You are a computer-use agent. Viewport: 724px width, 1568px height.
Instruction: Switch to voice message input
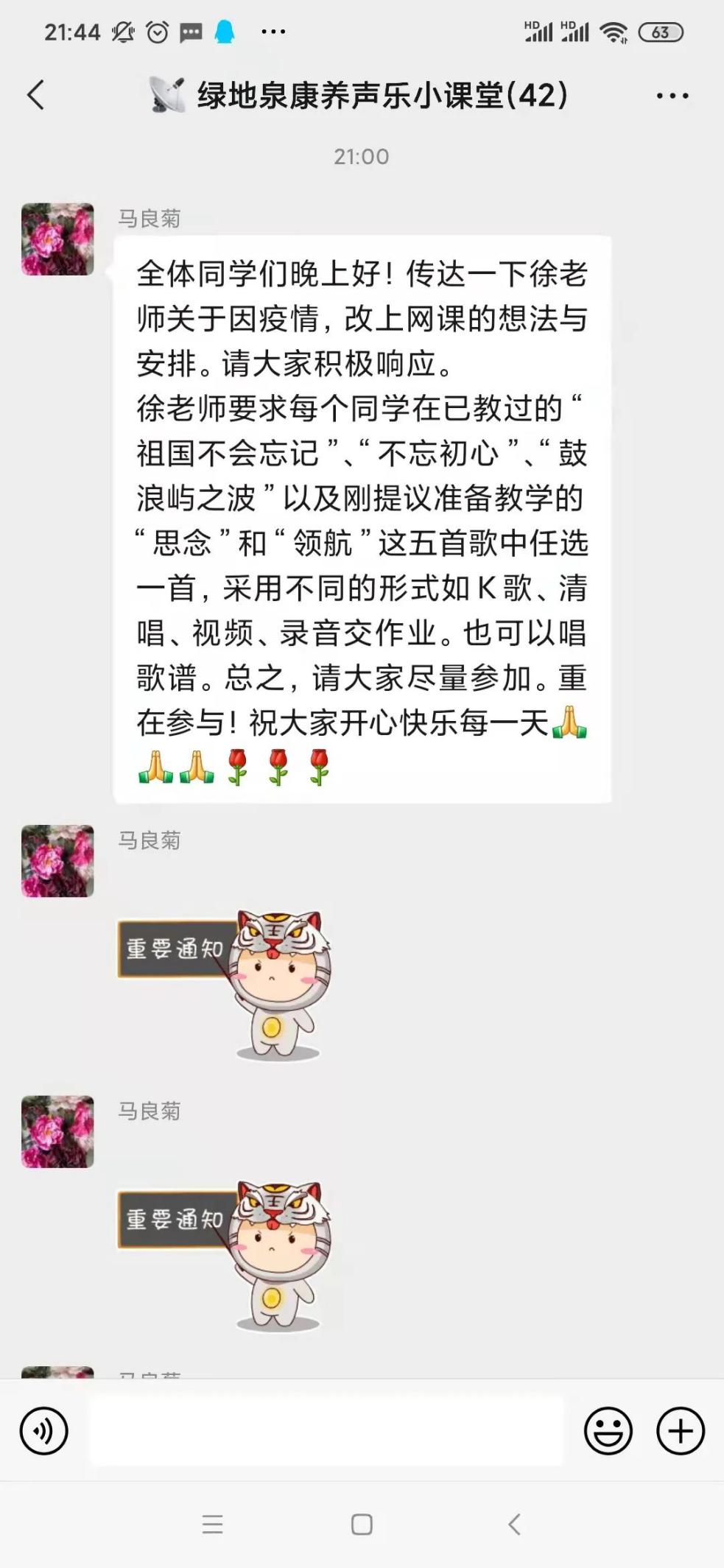click(x=44, y=1431)
